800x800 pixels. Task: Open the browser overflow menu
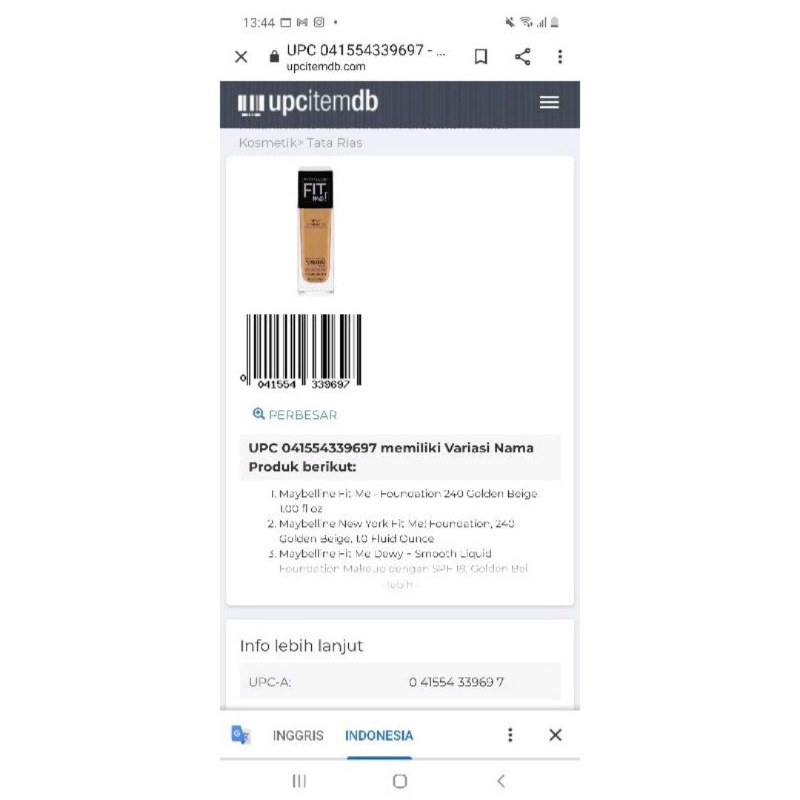[560, 57]
